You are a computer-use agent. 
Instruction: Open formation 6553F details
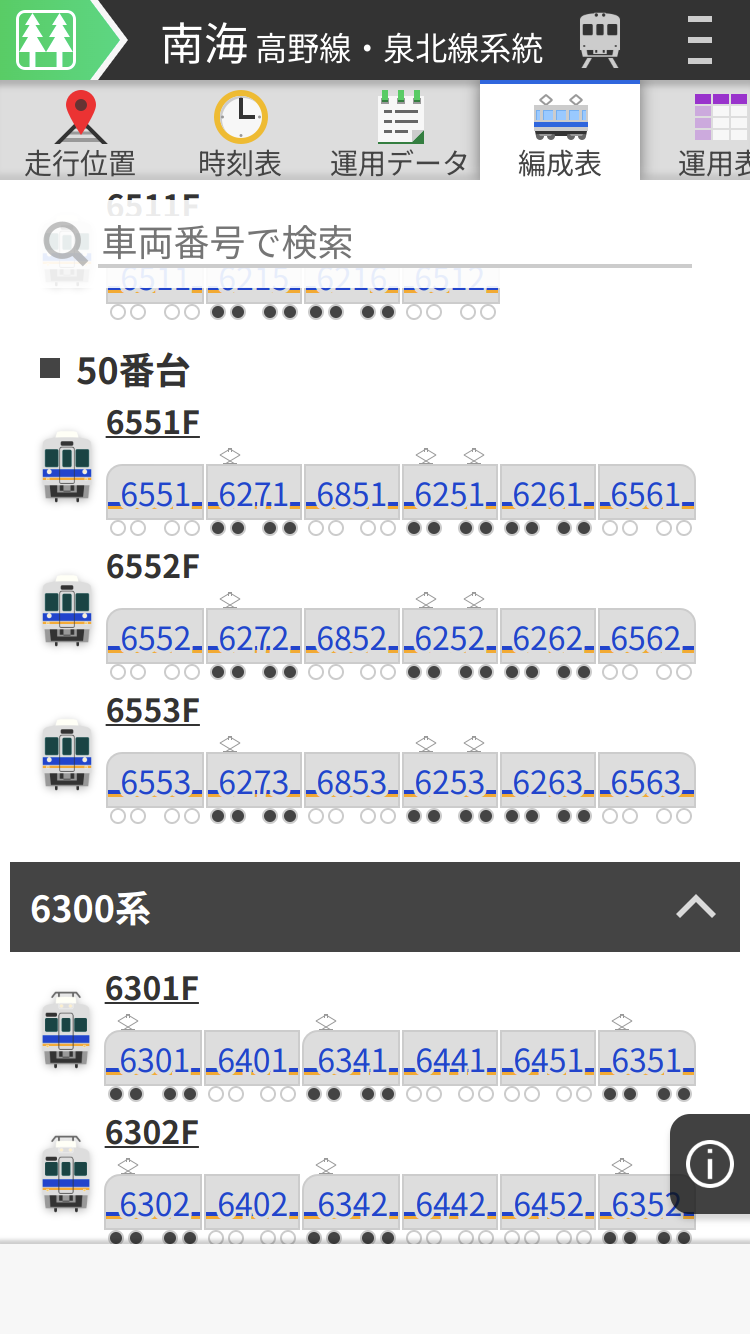point(153,711)
